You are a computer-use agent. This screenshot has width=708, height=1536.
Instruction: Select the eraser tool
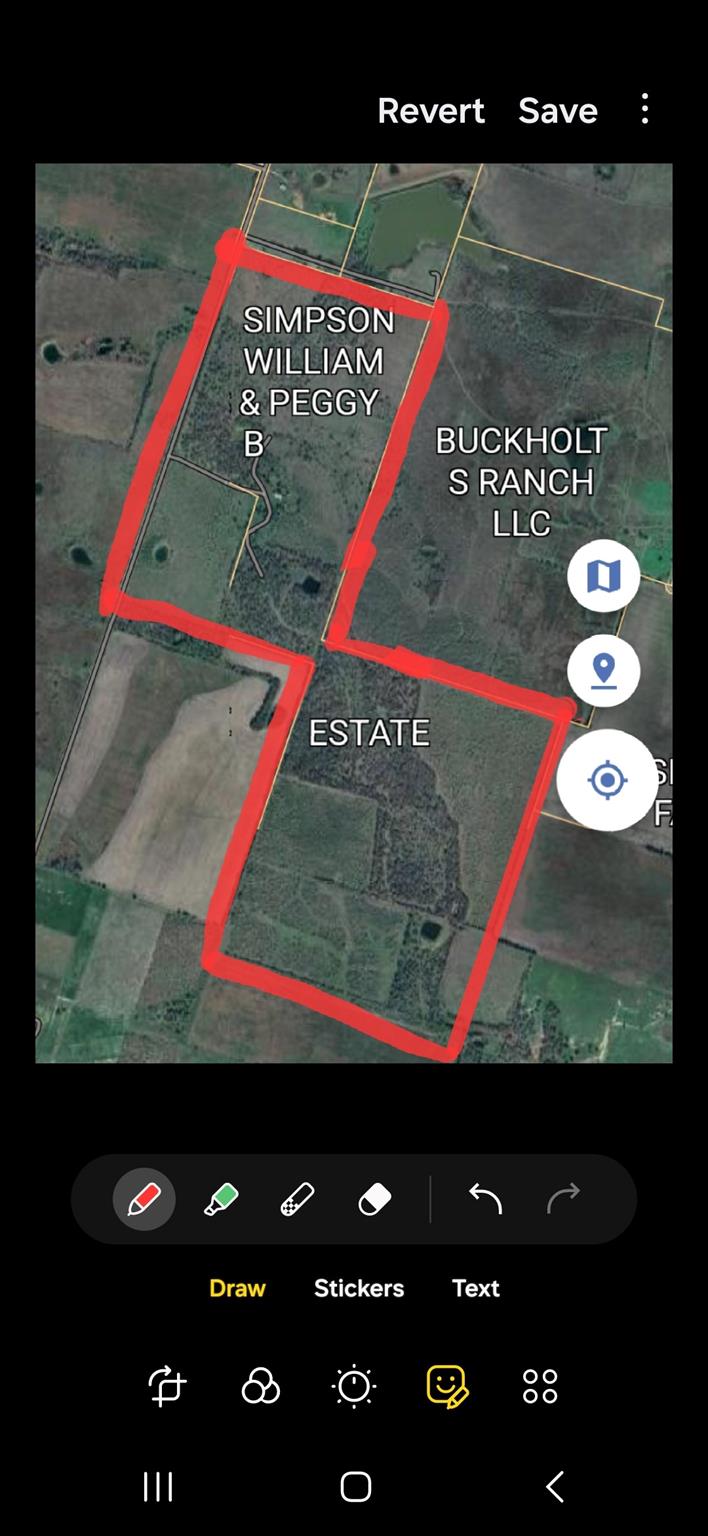point(374,1198)
